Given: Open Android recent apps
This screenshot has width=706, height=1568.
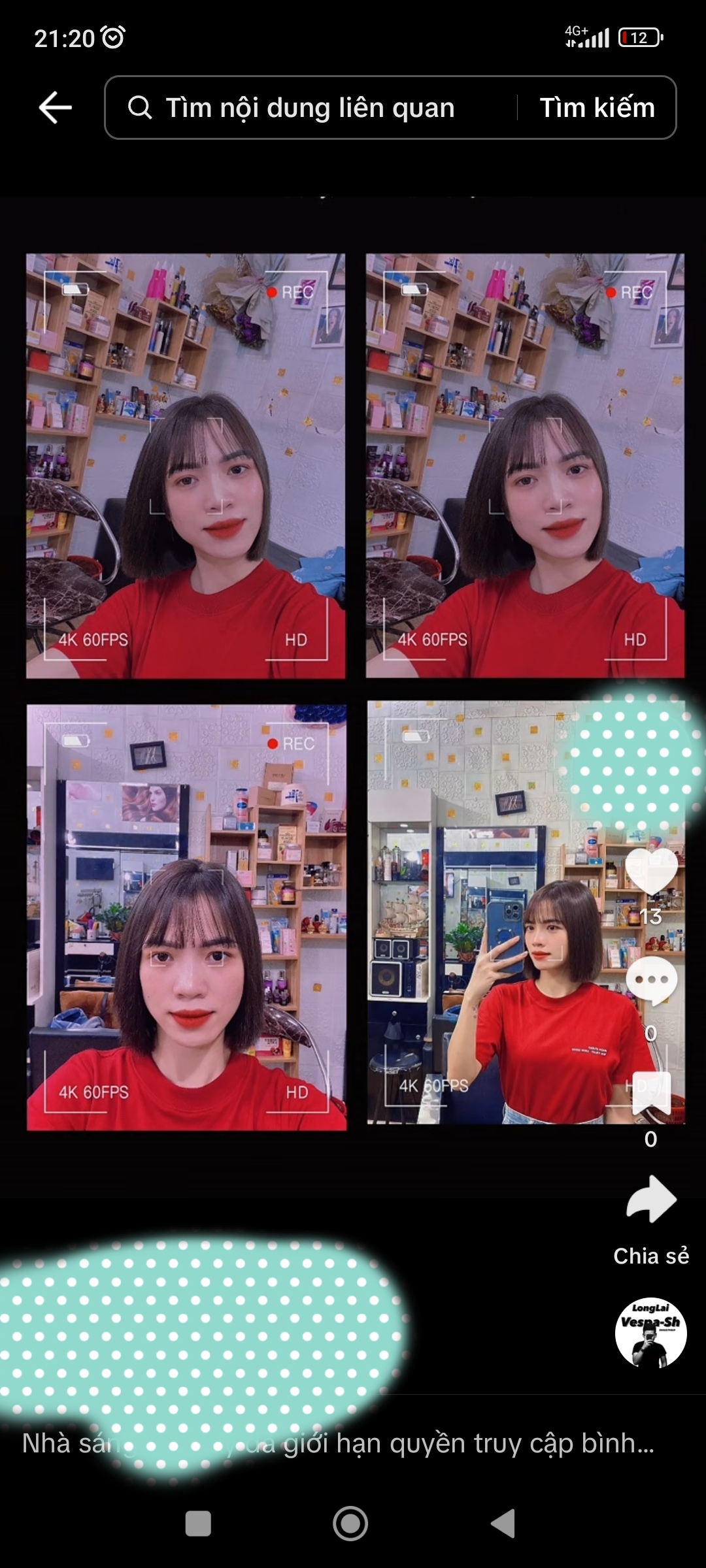Looking at the screenshot, I should pyautogui.click(x=198, y=1524).
